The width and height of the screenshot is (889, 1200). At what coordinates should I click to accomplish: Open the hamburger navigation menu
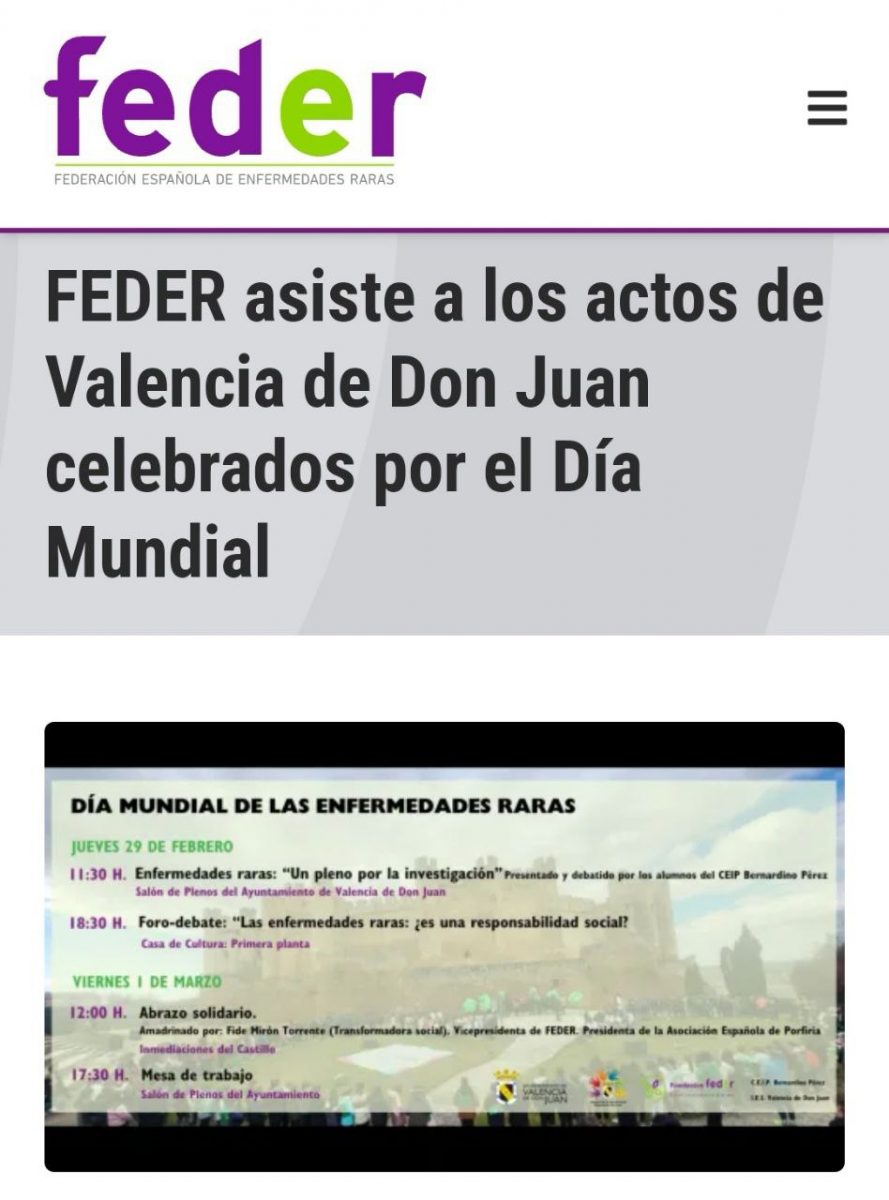coord(827,108)
